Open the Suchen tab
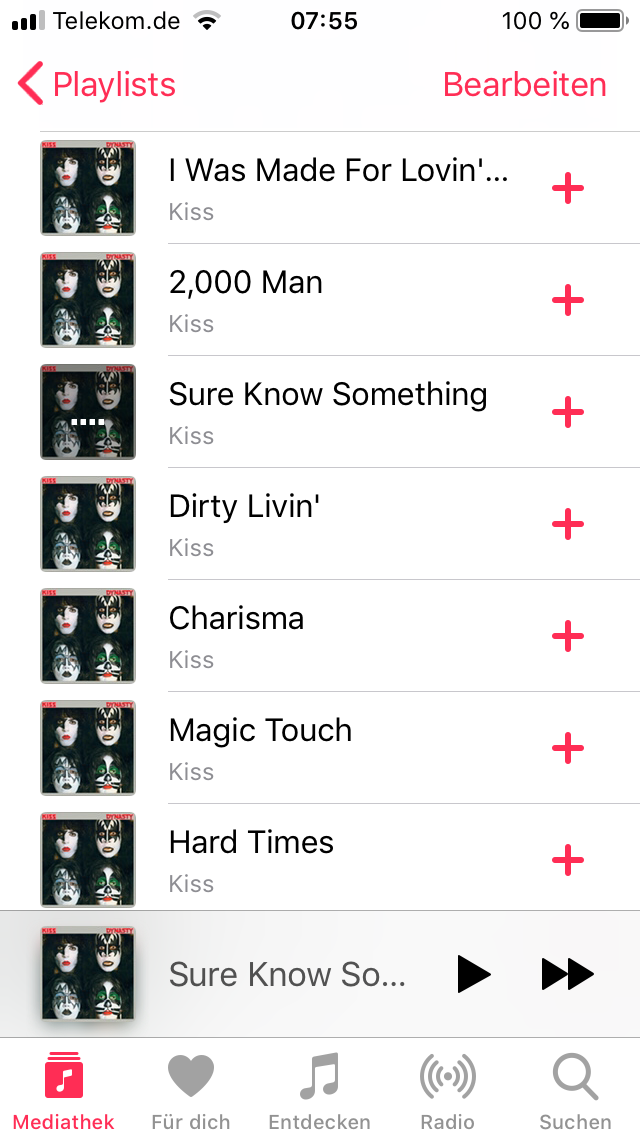Screen dimensions: 640x1136 tap(575, 1090)
